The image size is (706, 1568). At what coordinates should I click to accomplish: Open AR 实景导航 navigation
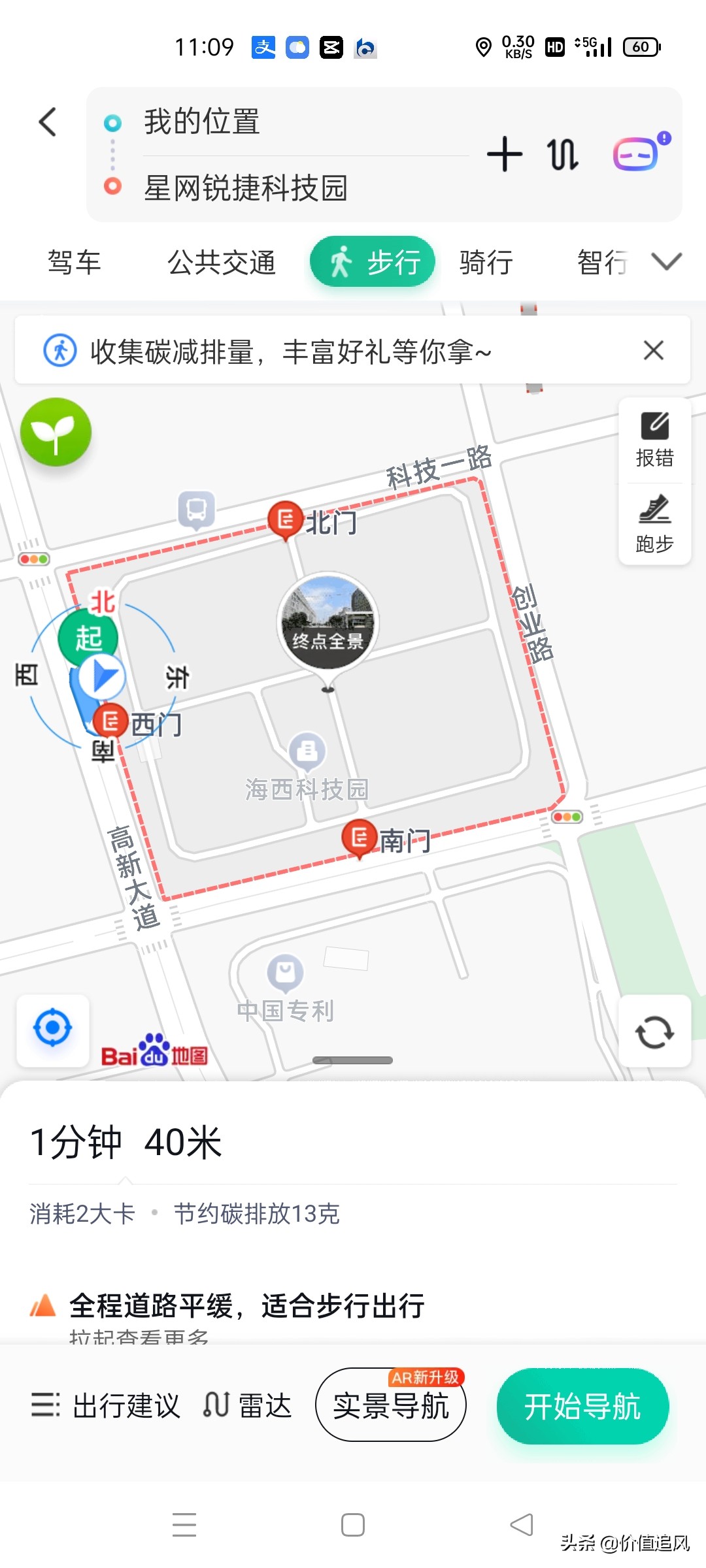tap(390, 1406)
